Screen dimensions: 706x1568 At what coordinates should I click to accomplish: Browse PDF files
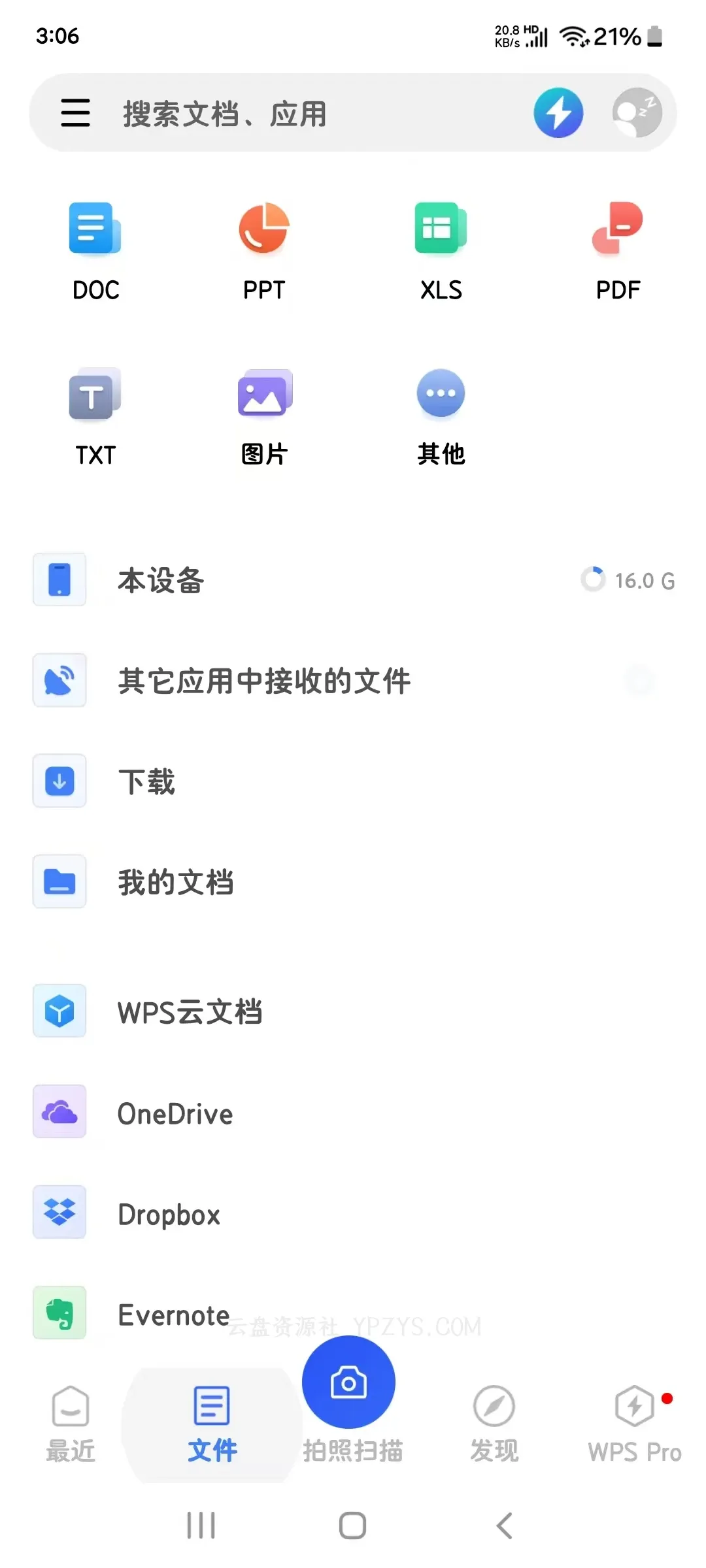tap(618, 252)
